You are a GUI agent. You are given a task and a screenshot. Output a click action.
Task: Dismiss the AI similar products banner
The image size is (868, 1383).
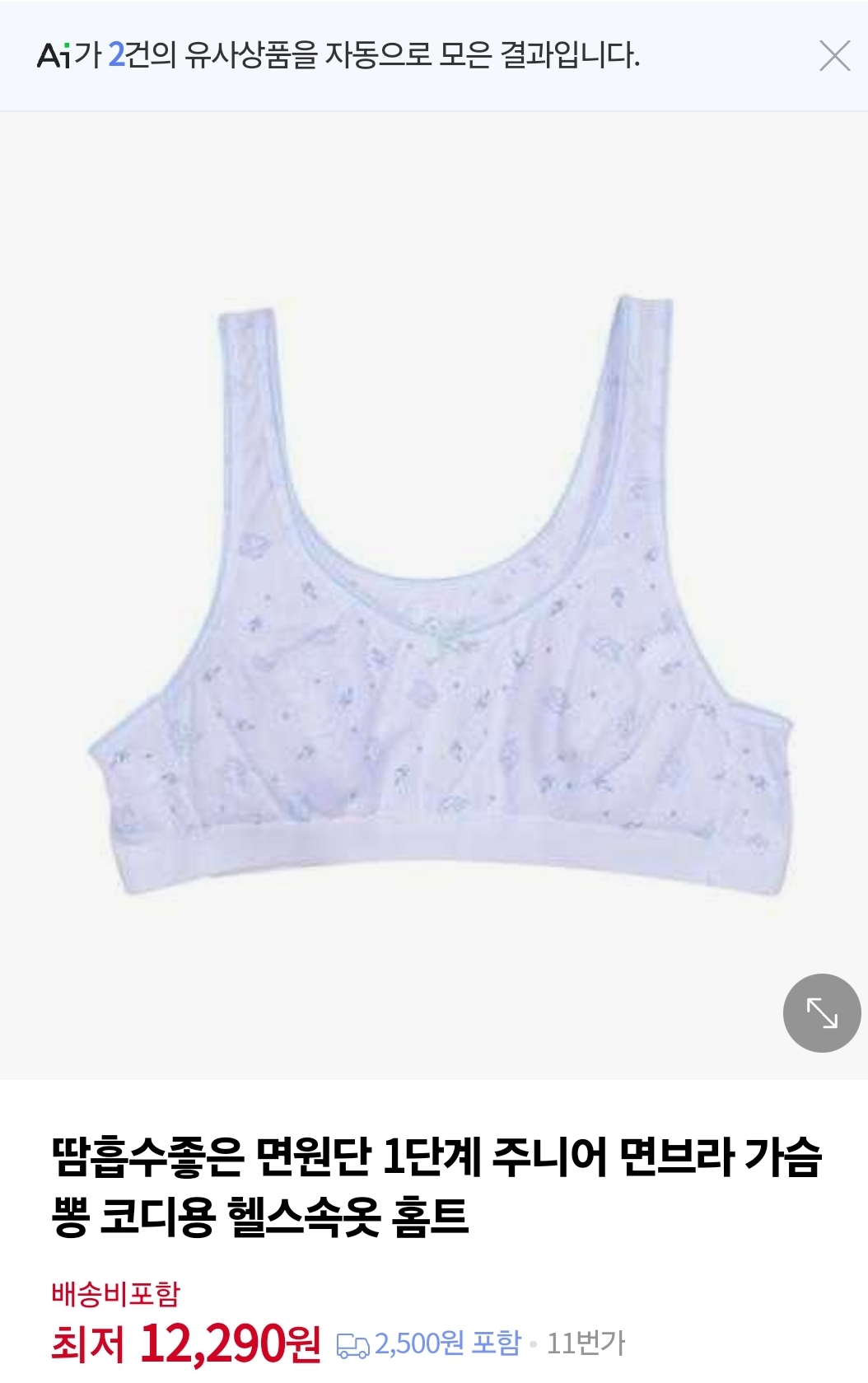[834, 56]
